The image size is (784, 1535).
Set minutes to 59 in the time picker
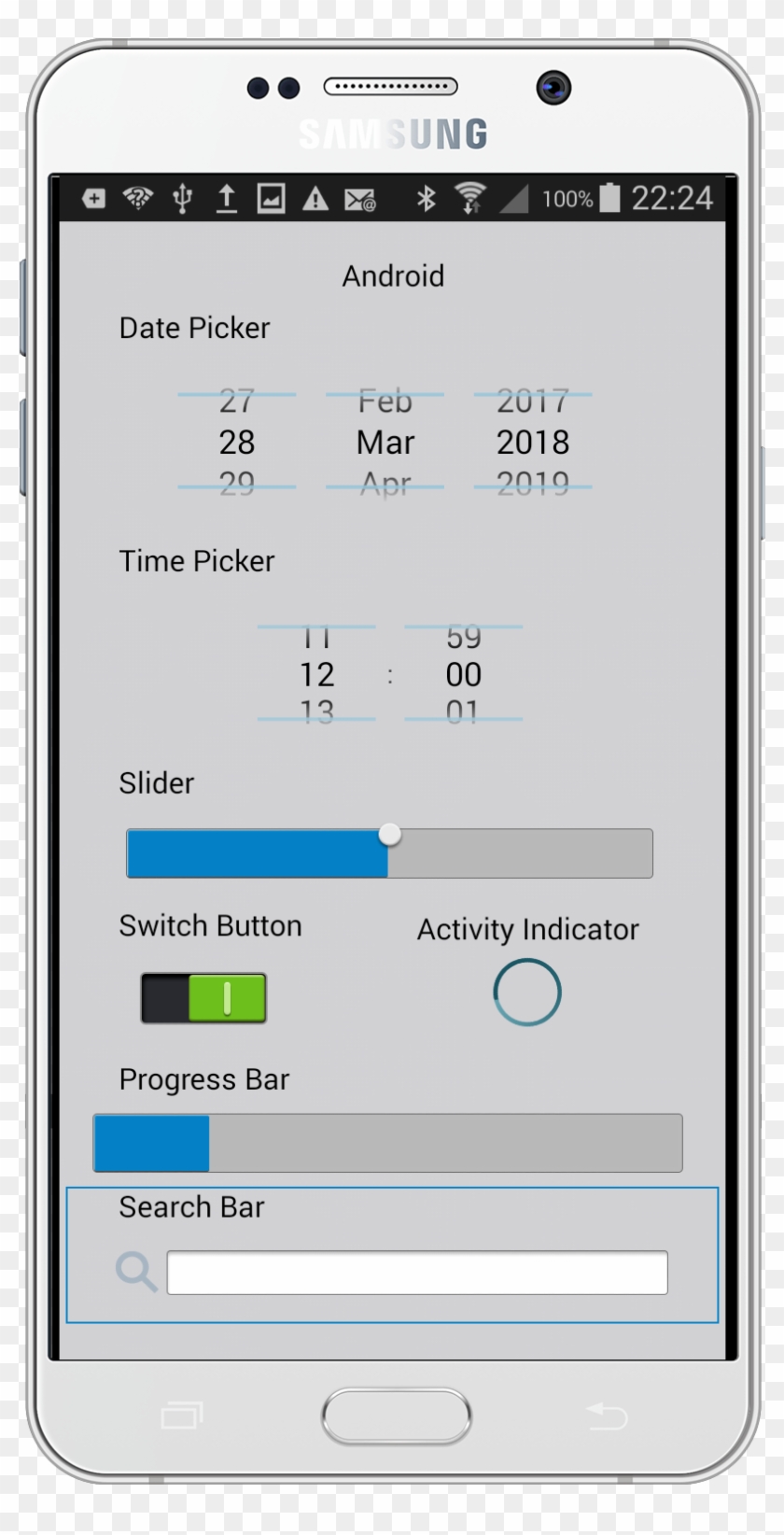(x=463, y=637)
